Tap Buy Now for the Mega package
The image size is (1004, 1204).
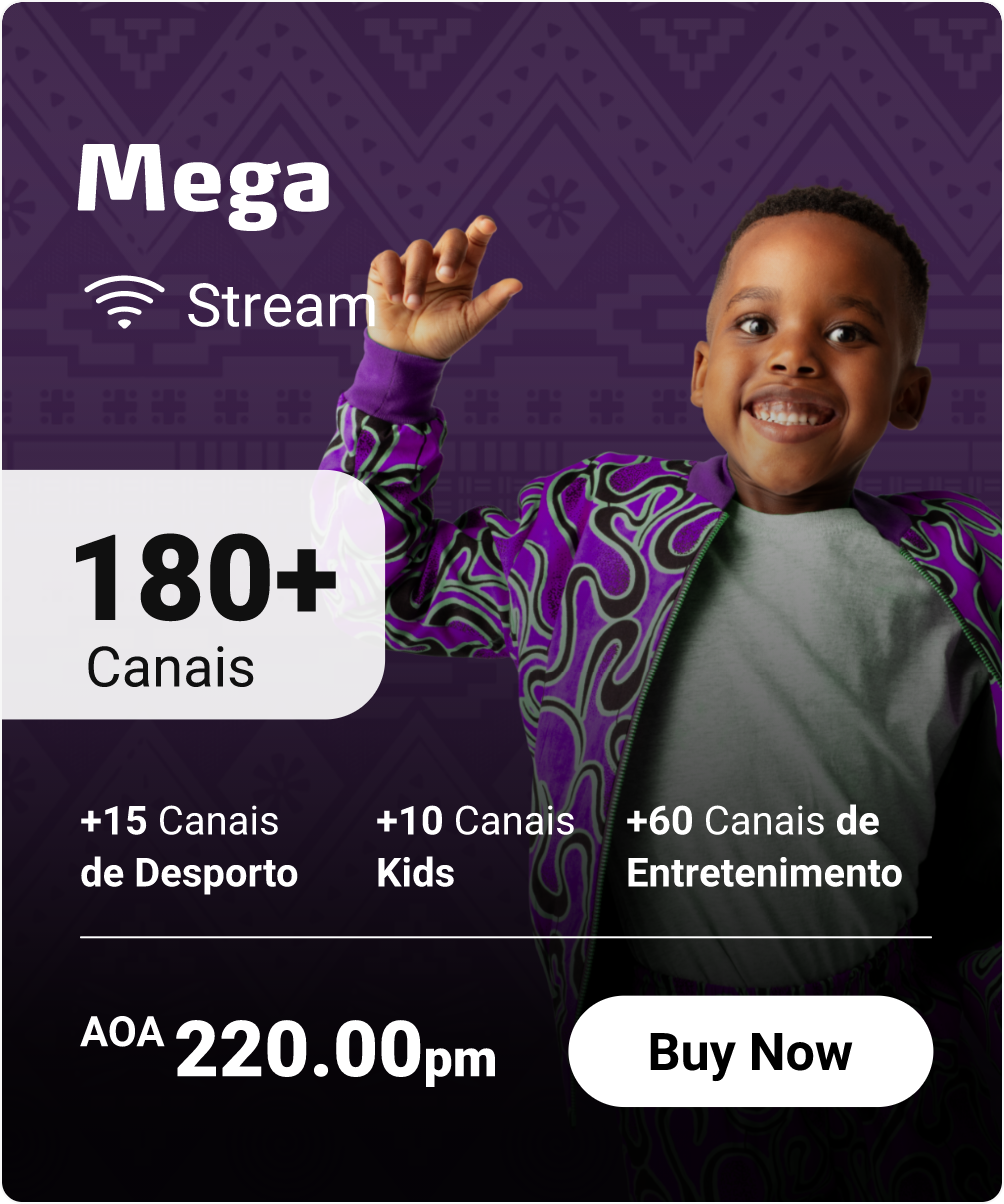750,1052
